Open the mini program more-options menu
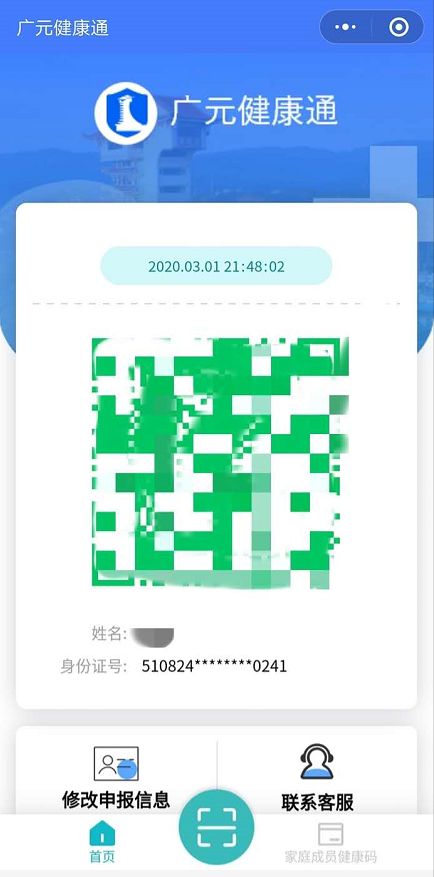The height and width of the screenshot is (877, 434). [x=345, y=27]
